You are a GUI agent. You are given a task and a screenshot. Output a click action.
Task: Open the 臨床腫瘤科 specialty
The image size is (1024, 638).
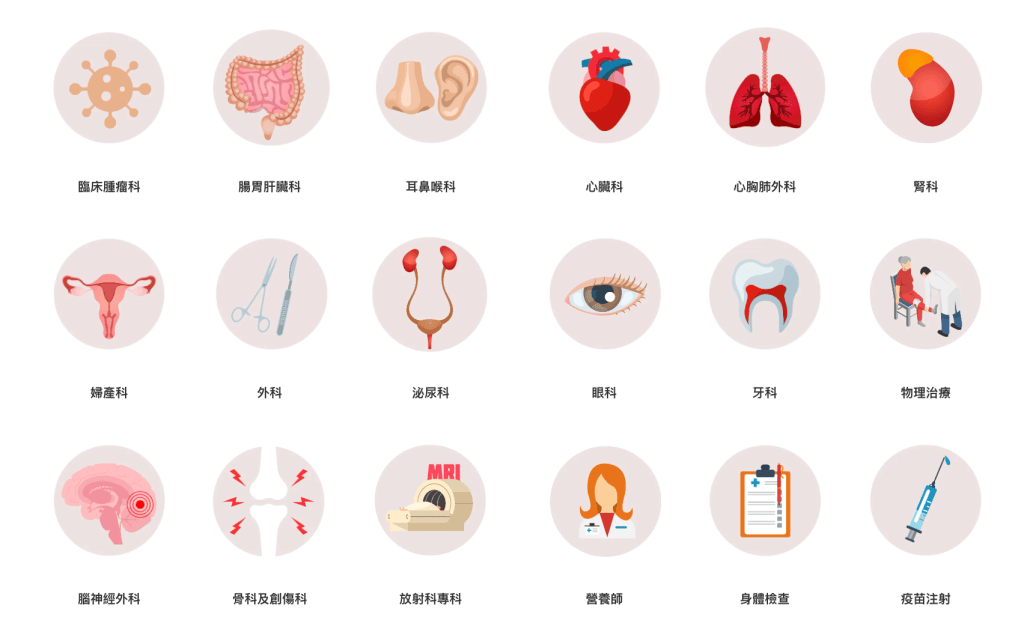coord(109,88)
